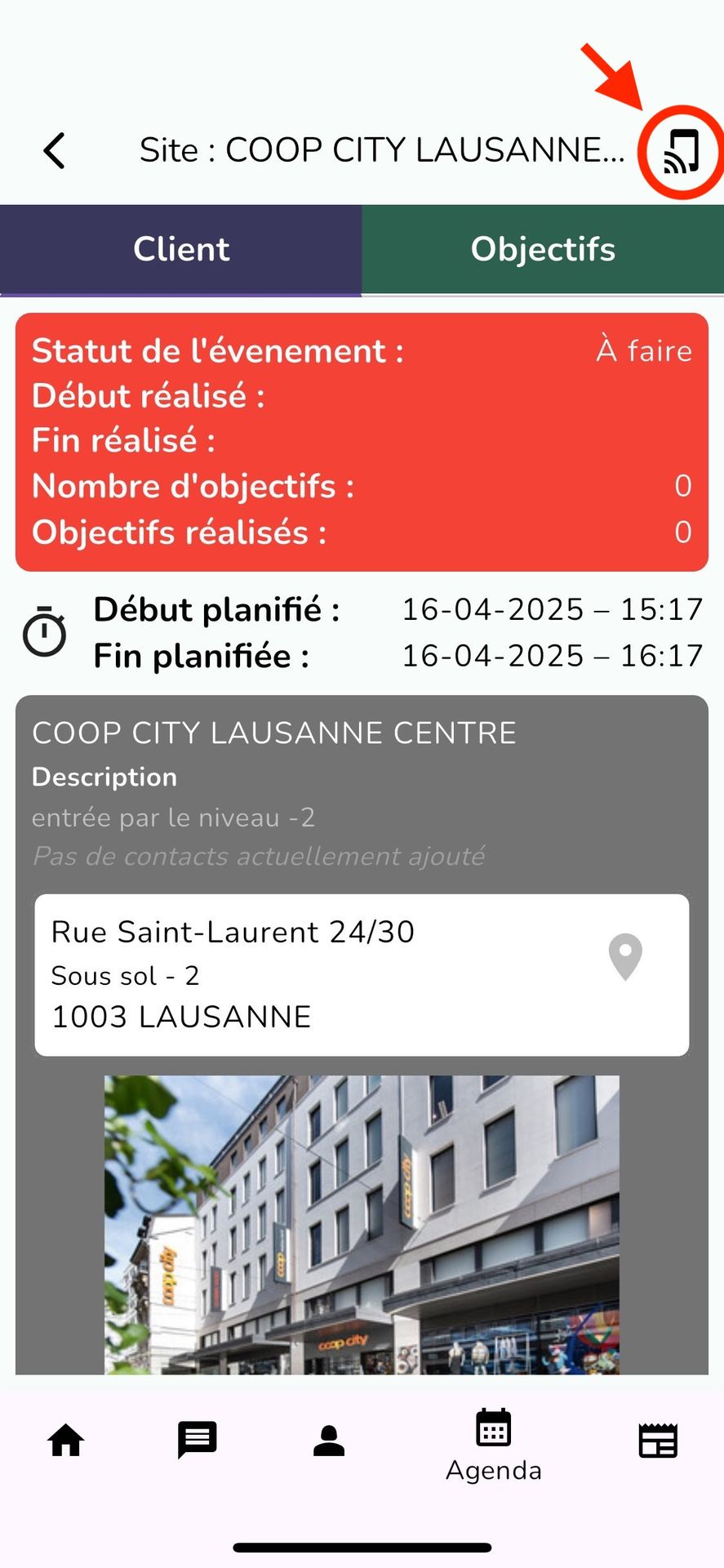724x1568 pixels.
Task: Open the list view tab
Action: (658, 1441)
